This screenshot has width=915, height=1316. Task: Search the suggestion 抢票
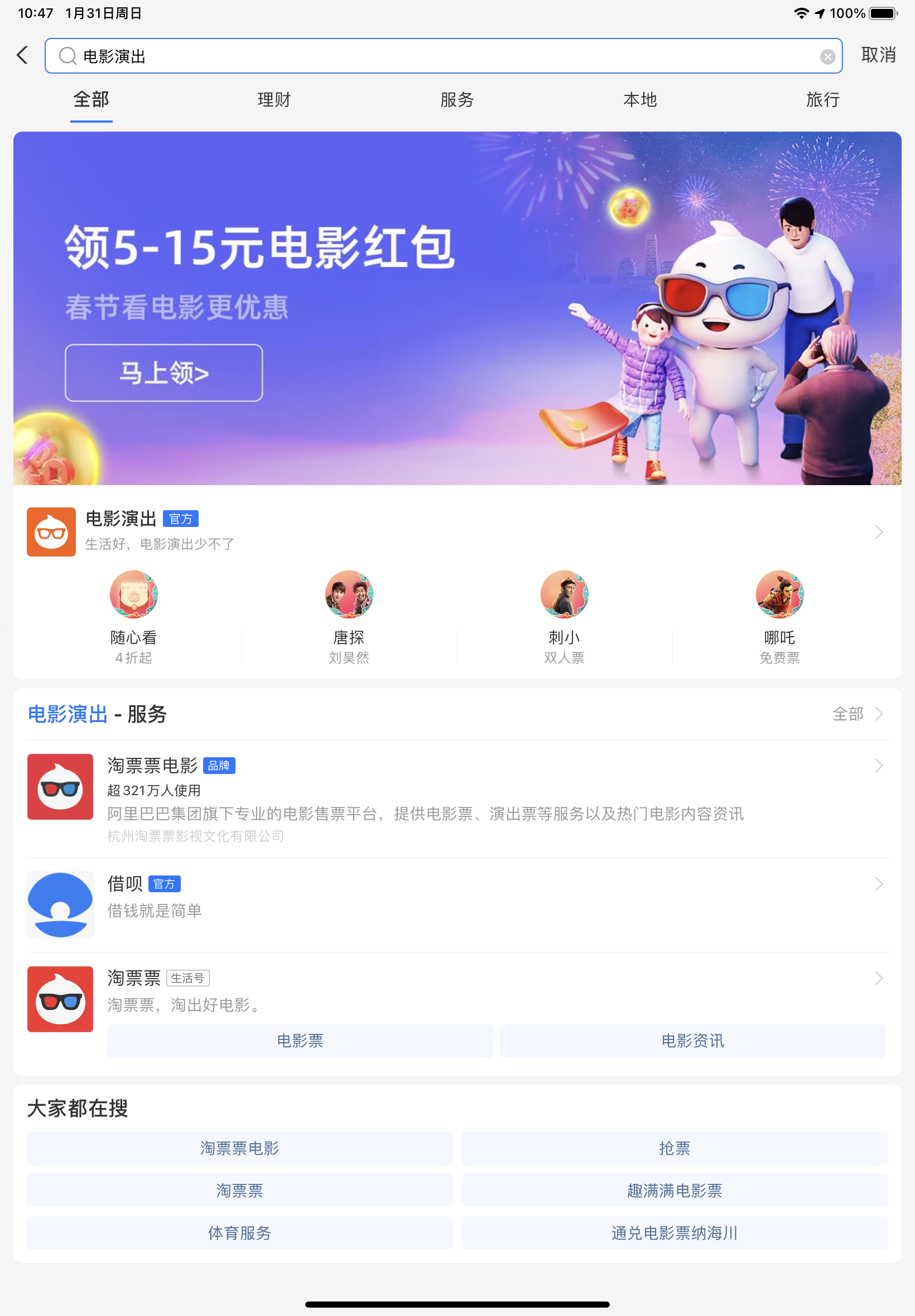(x=674, y=1148)
